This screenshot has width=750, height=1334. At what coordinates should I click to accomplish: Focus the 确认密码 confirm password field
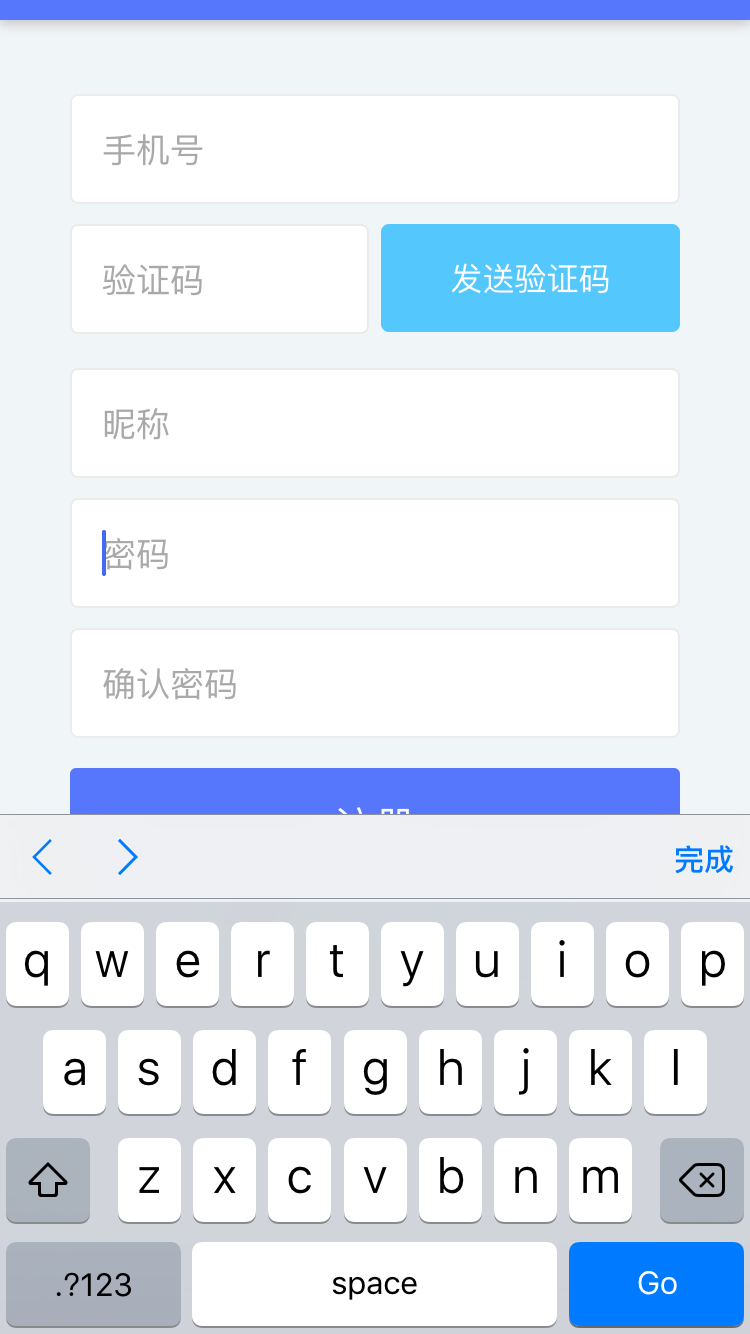click(x=375, y=683)
